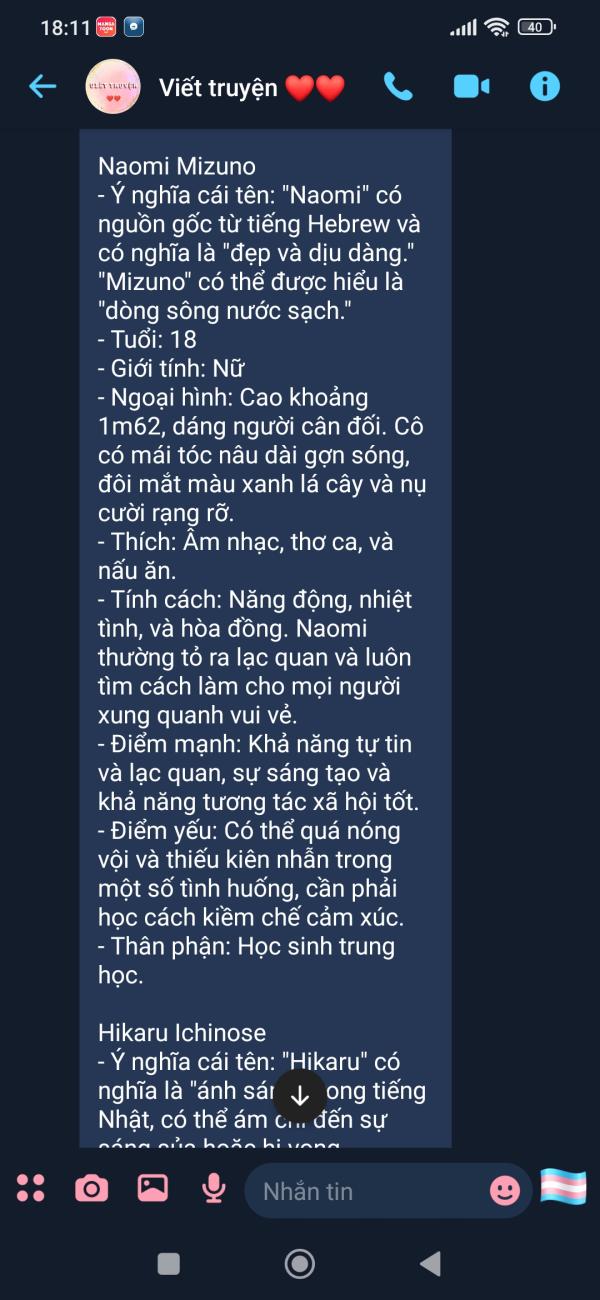Tap the system home button
This screenshot has width=600, height=1300.
pyautogui.click(x=300, y=1264)
